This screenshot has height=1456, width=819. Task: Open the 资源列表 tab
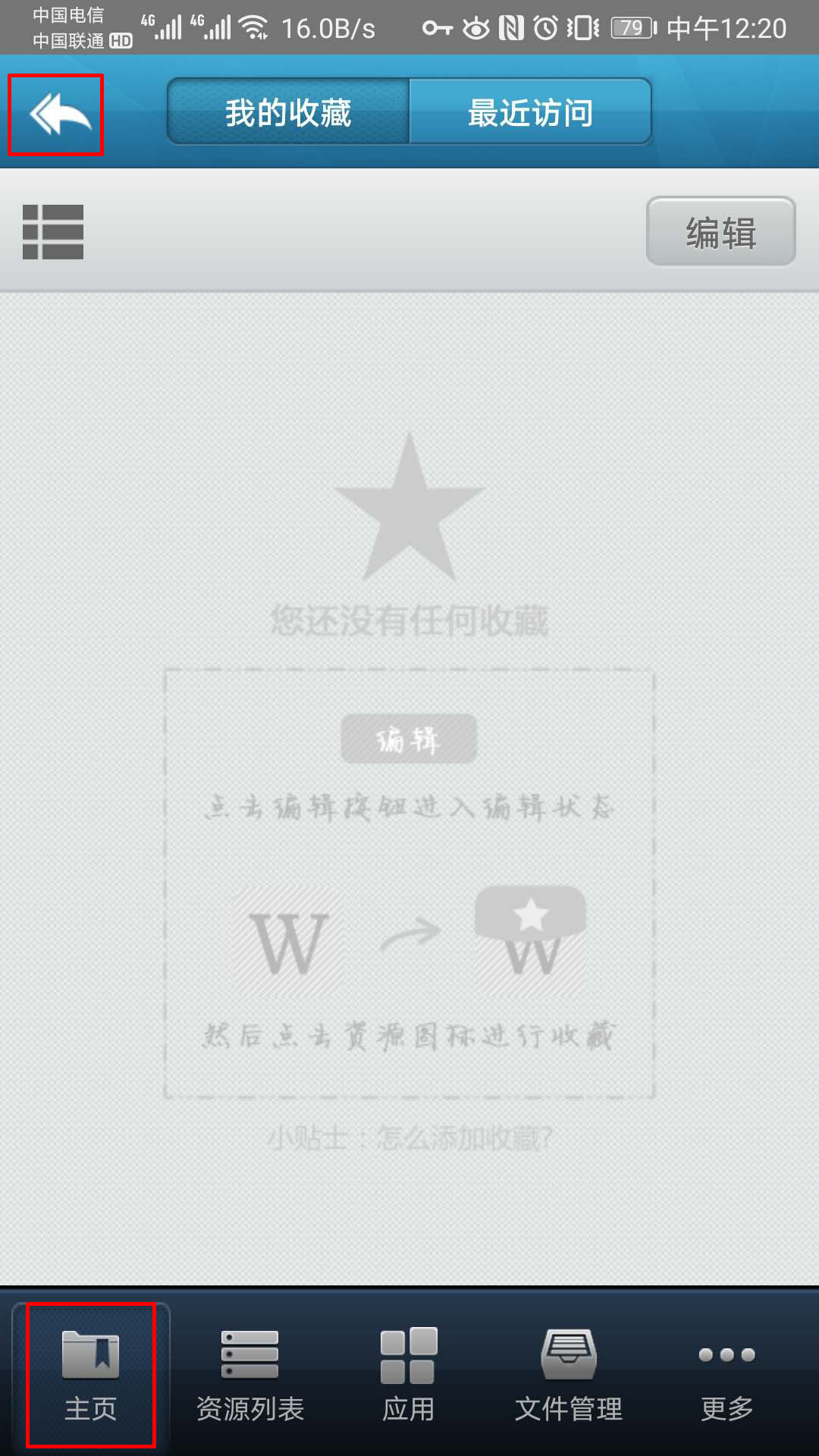[x=250, y=1376]
